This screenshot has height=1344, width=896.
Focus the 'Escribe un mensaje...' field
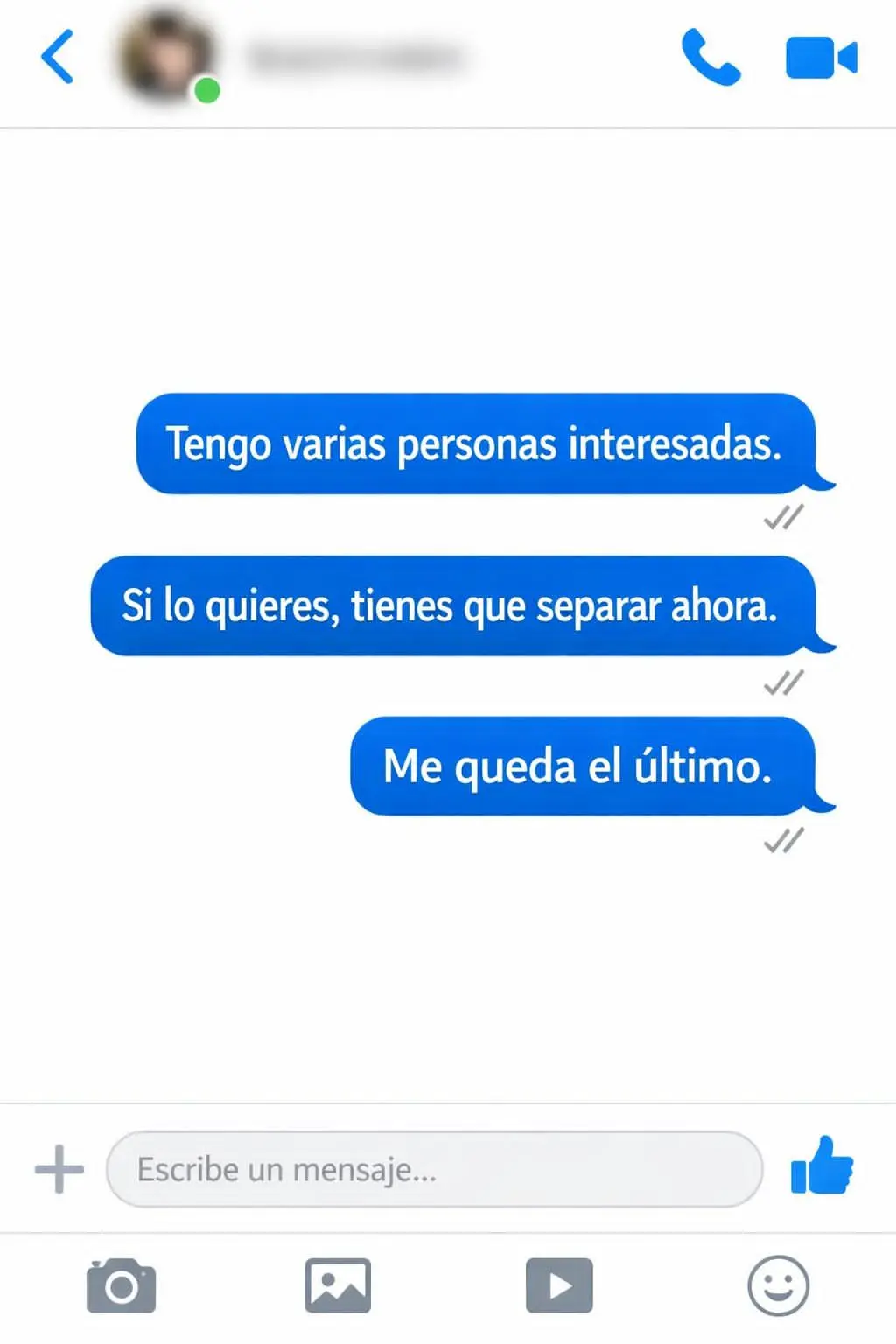[x=434, y=1169]
